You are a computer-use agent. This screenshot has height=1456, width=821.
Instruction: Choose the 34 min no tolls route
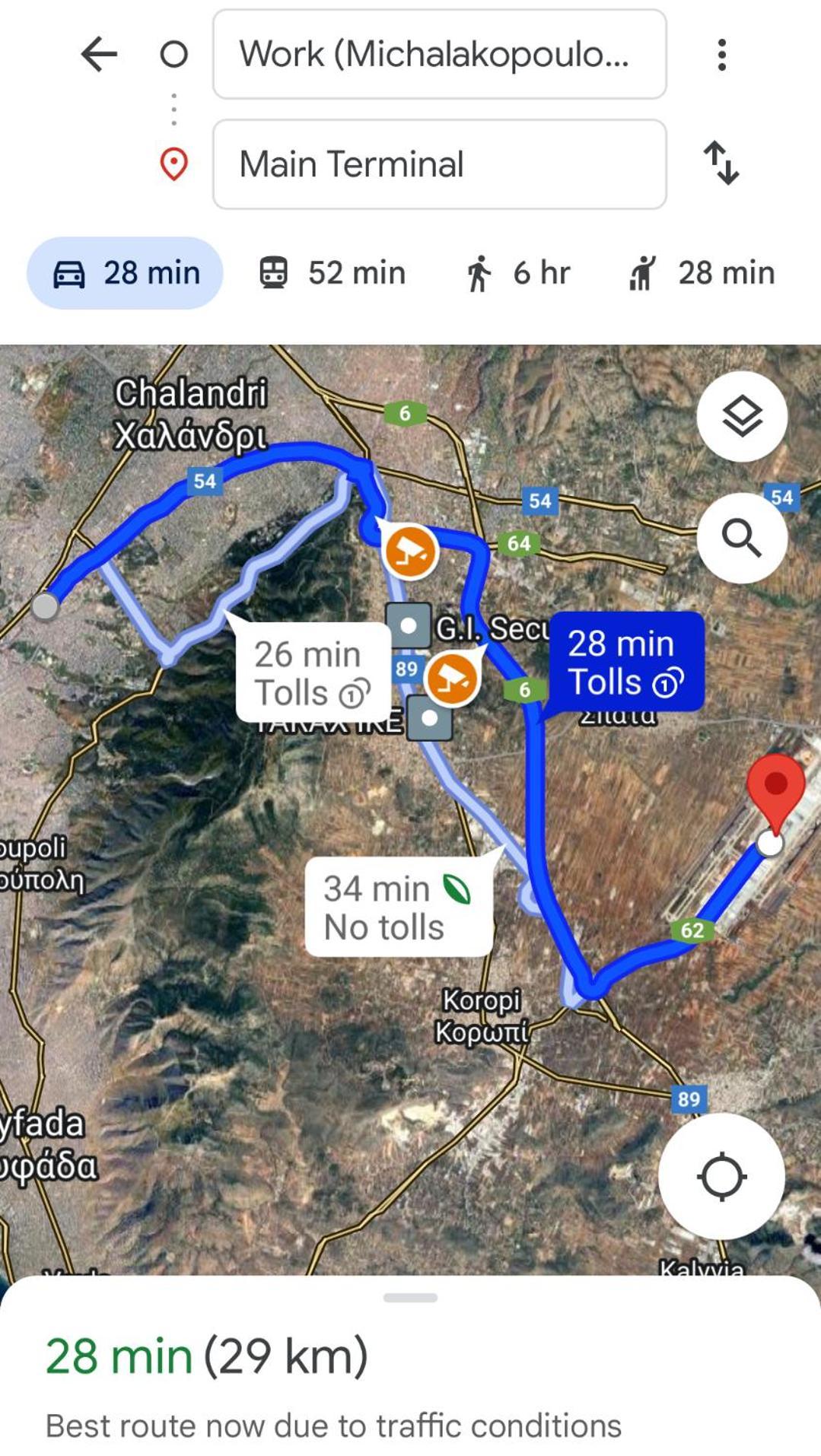398,907
